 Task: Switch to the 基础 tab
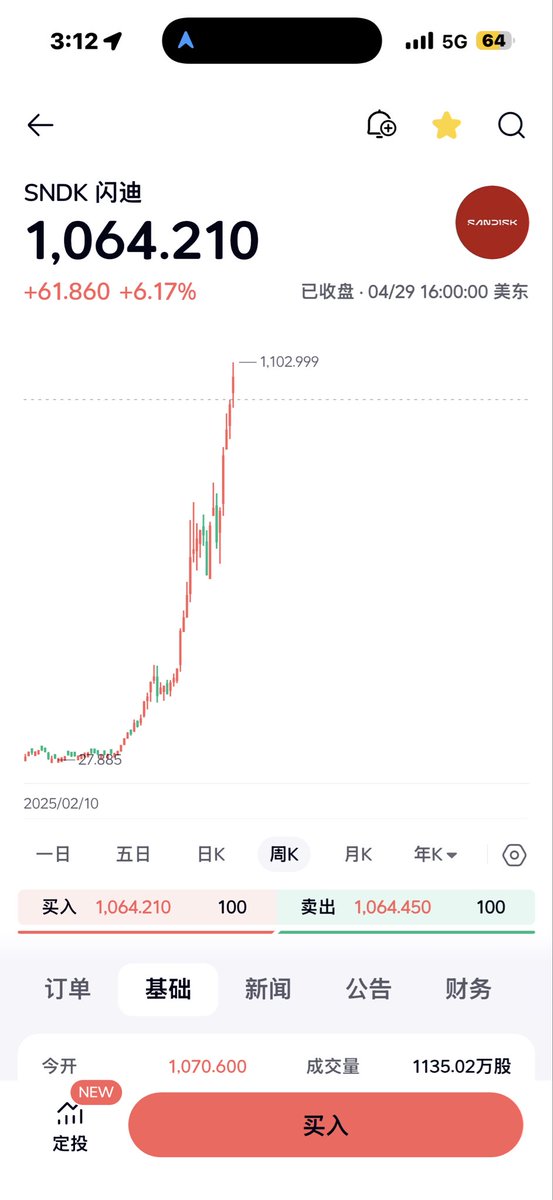tap(168, 989)
